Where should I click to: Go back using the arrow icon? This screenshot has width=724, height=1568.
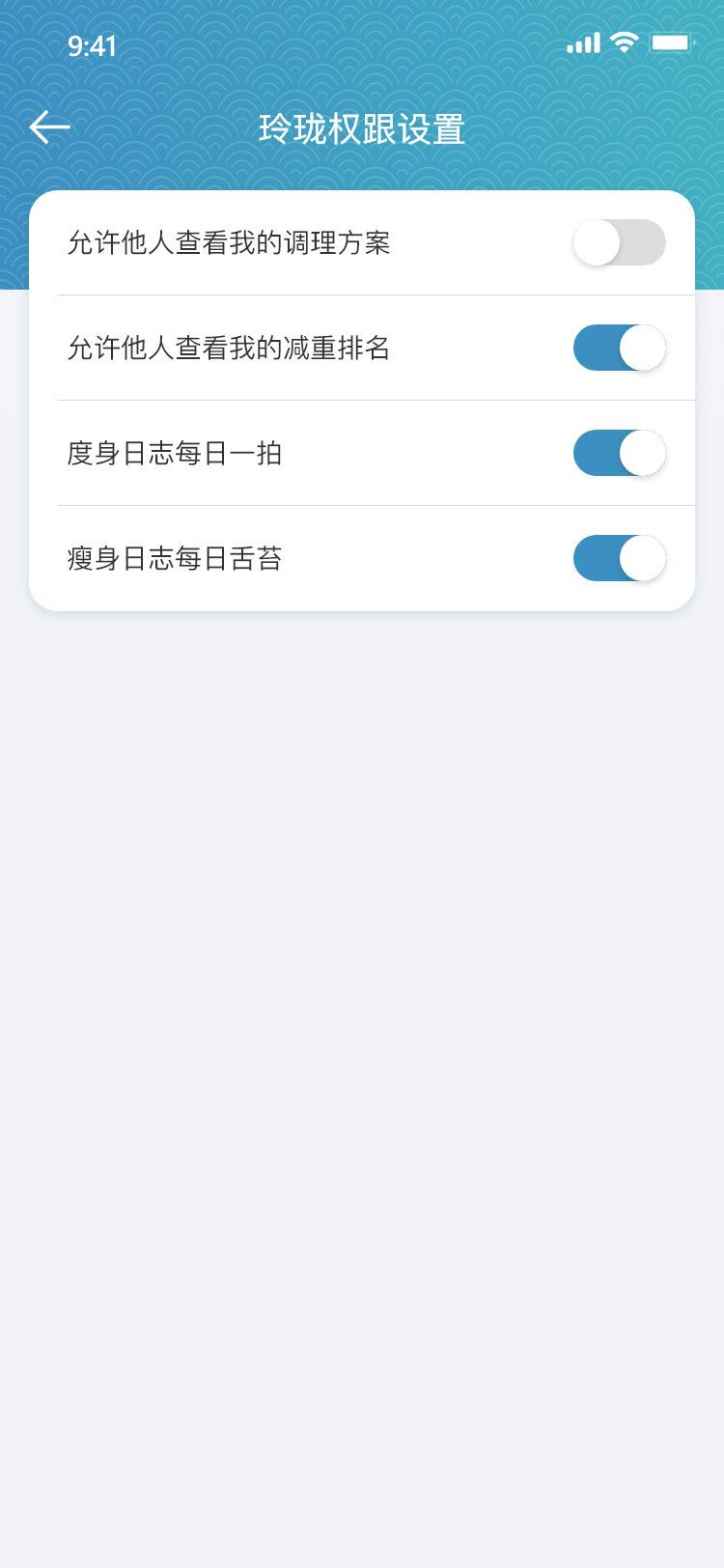(50, 127)
